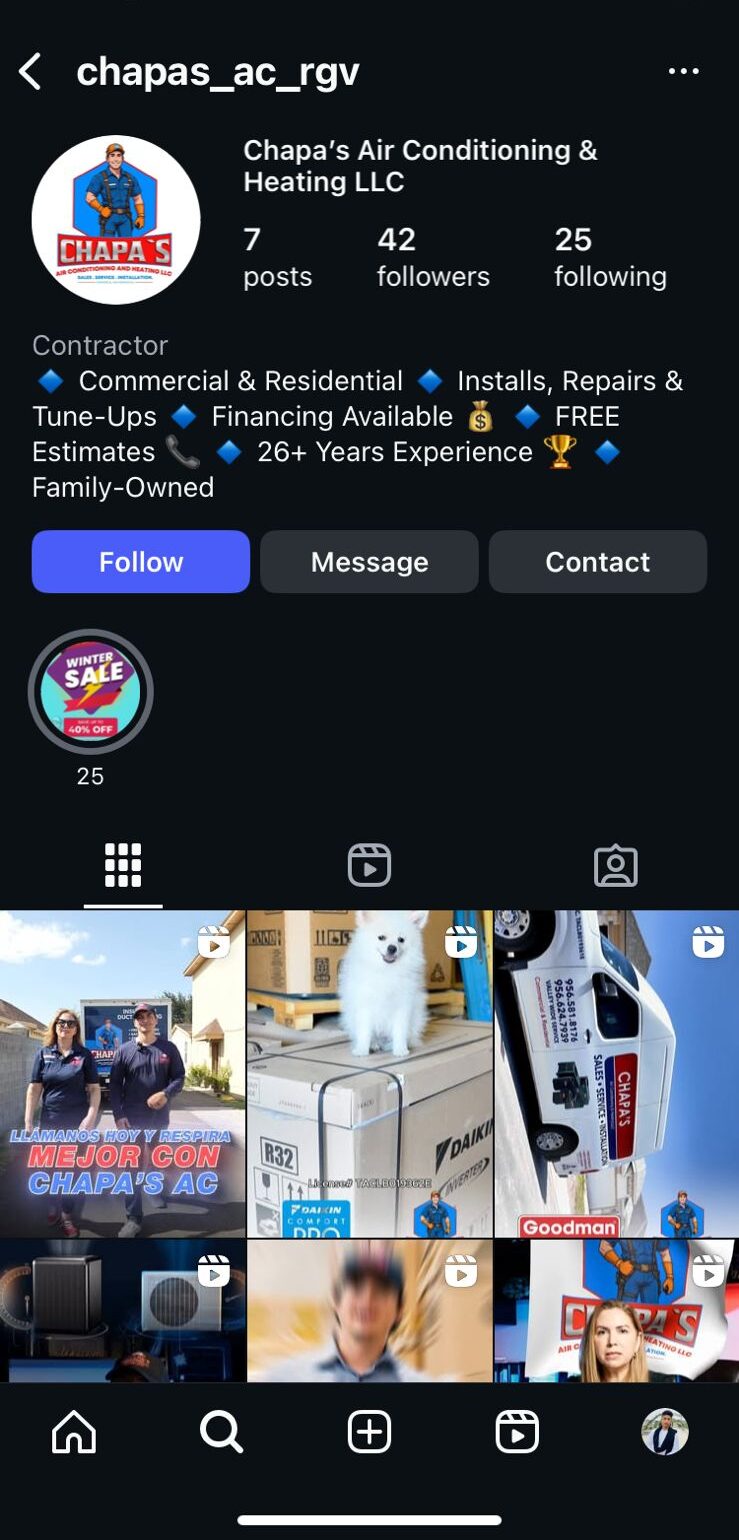Create a new post
Screen dimensions: 739x1540
pyautogui.click(x=369, y=1432)
